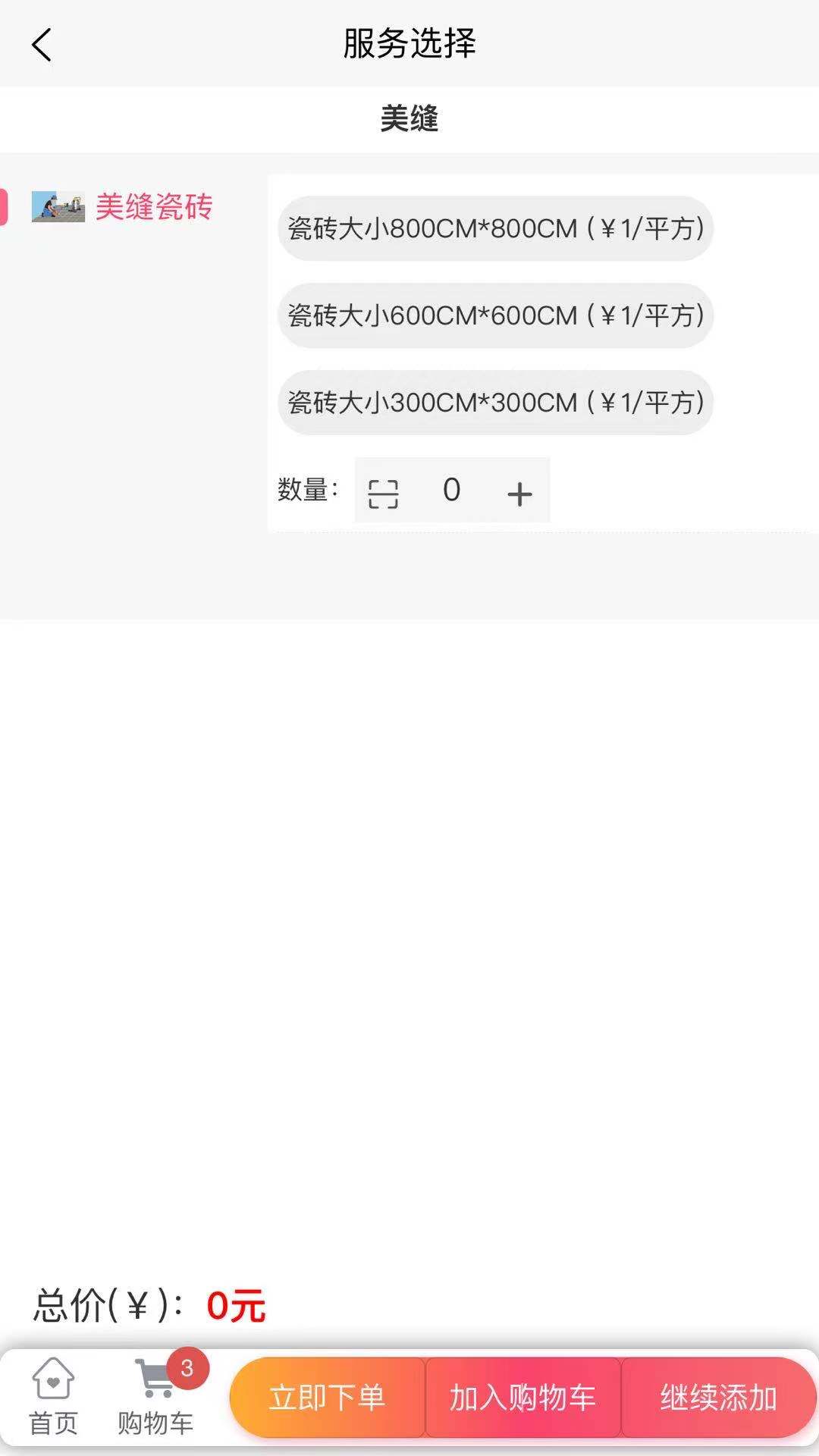This screenshot has height=1456, width=819.
Task: Go to the 首页 home tab
Action: (53, 1396)
